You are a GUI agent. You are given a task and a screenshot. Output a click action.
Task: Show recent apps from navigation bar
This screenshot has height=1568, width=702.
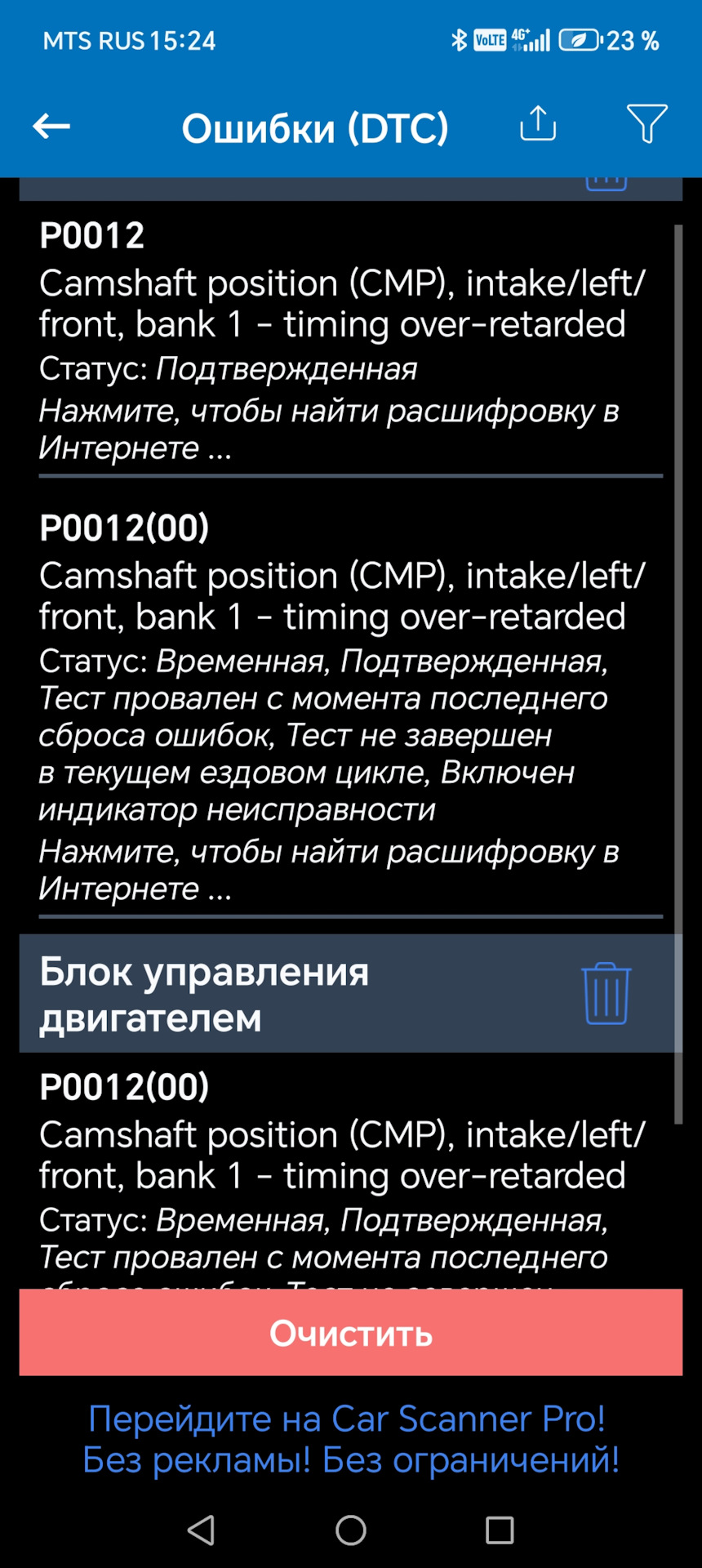coord(500,1530)
